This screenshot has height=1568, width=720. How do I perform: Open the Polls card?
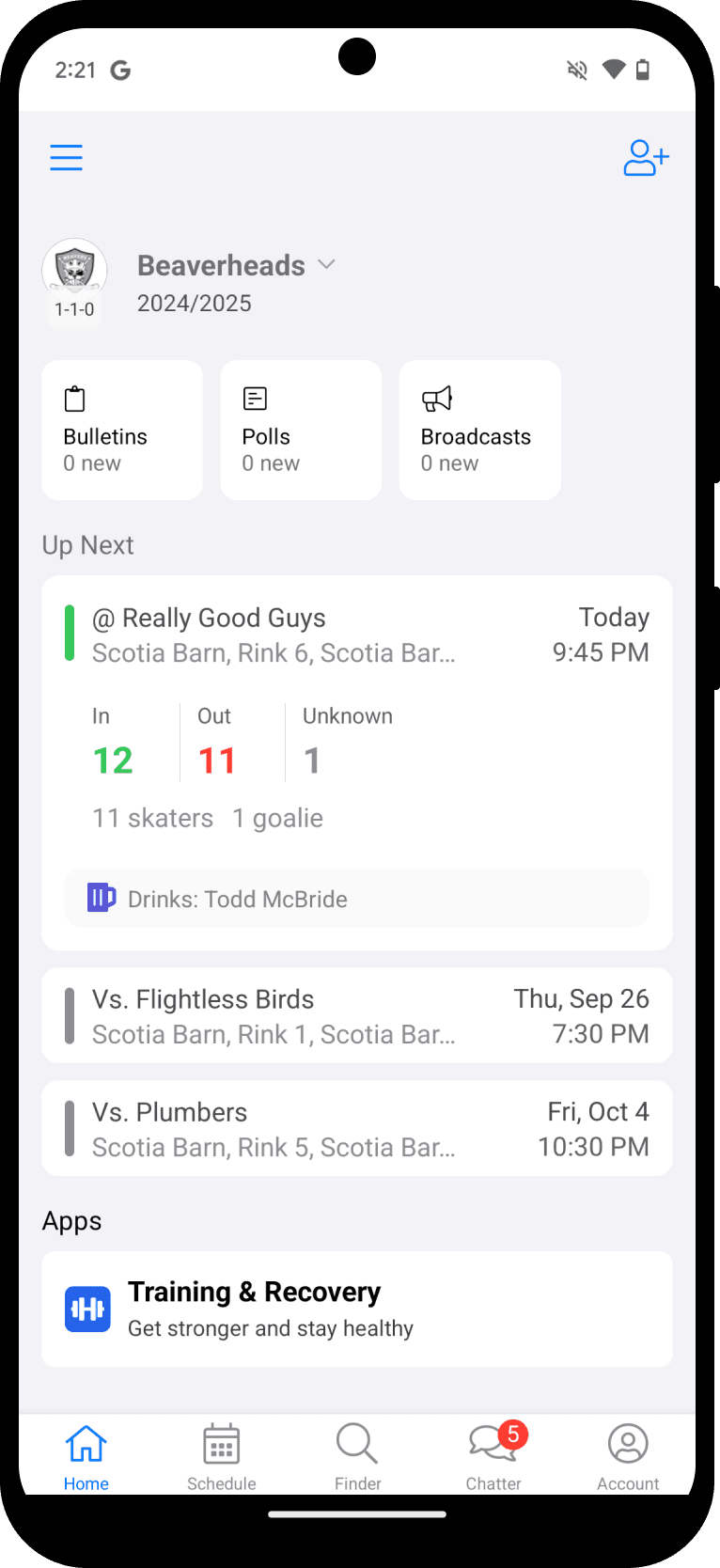301,431
